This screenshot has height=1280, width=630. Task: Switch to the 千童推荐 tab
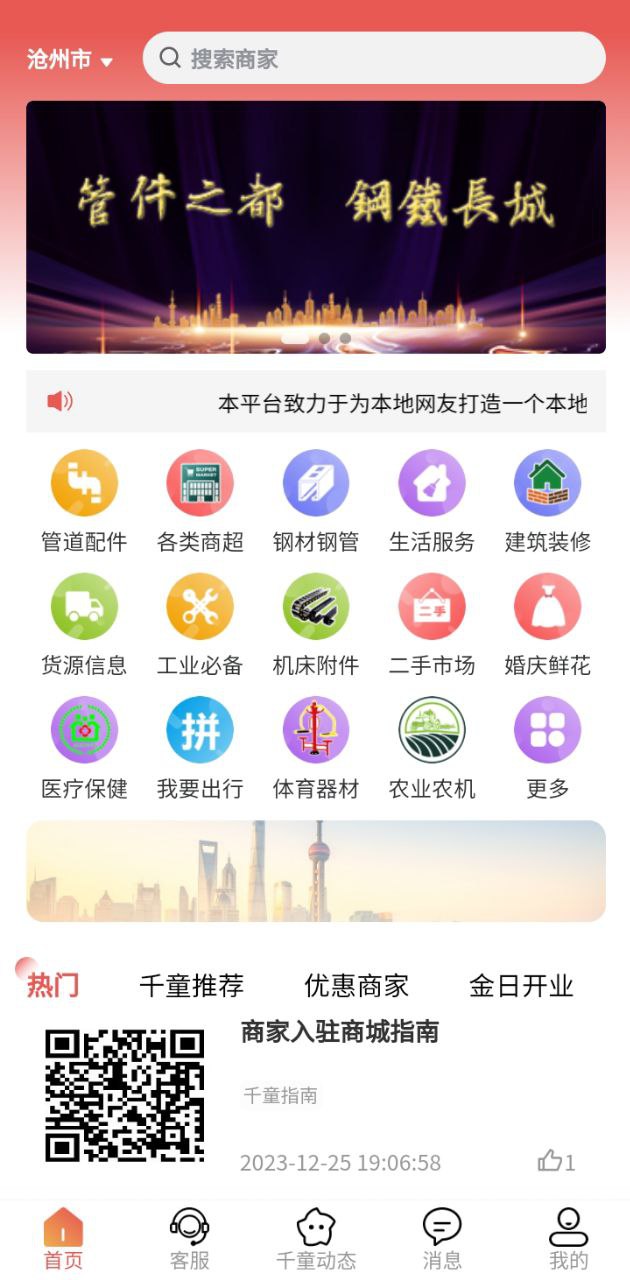pos(191,986)
